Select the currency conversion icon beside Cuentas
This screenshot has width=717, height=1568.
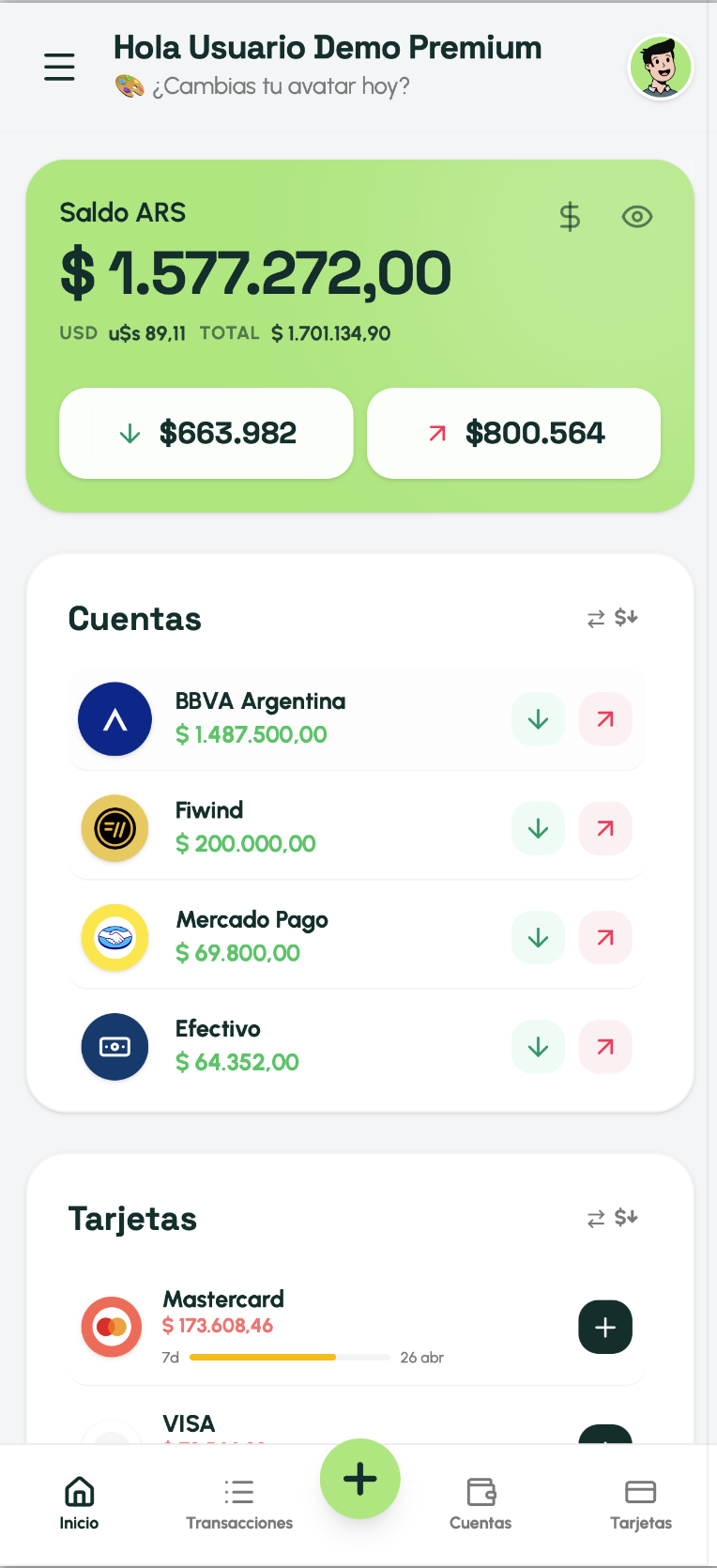(x=627, y=618)
